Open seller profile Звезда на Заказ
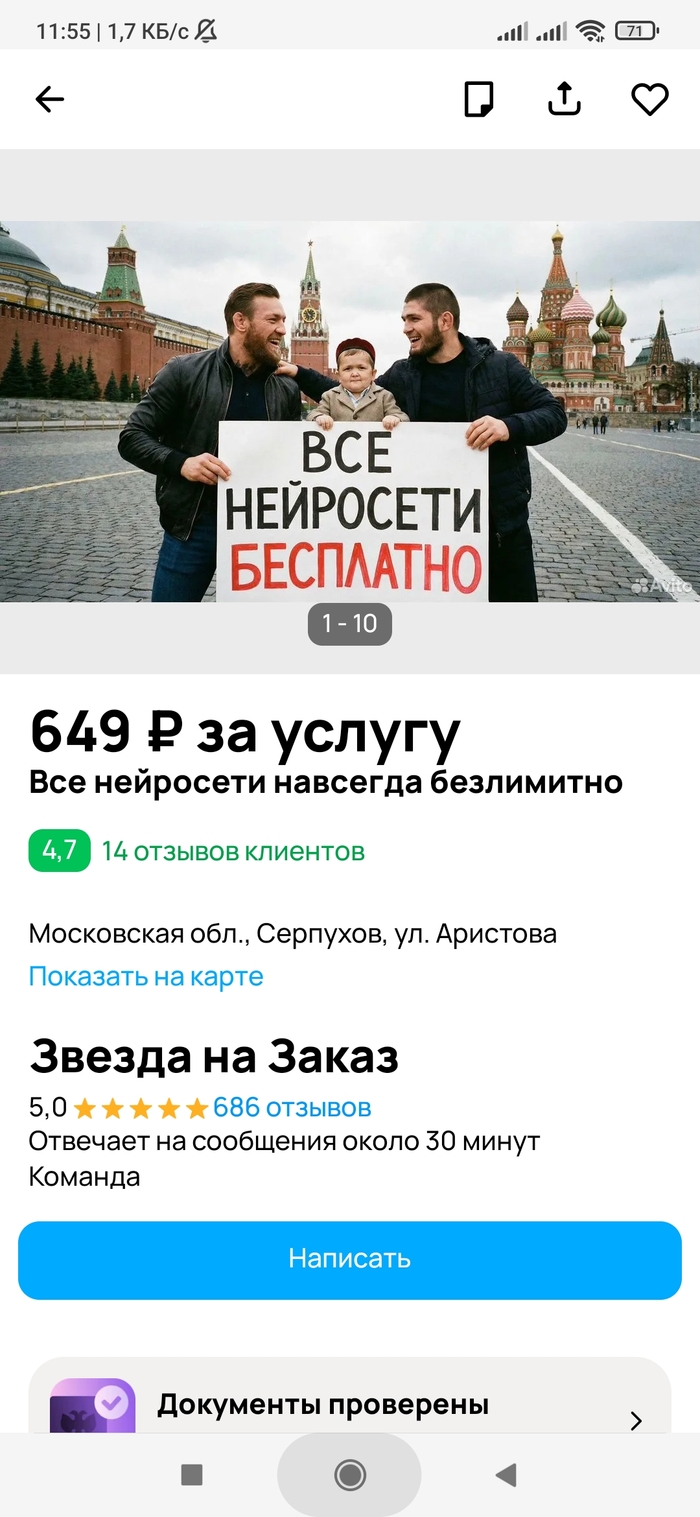Image resolution: width=700 pixels, height=1517 pixels. (x=214, y=1057)
